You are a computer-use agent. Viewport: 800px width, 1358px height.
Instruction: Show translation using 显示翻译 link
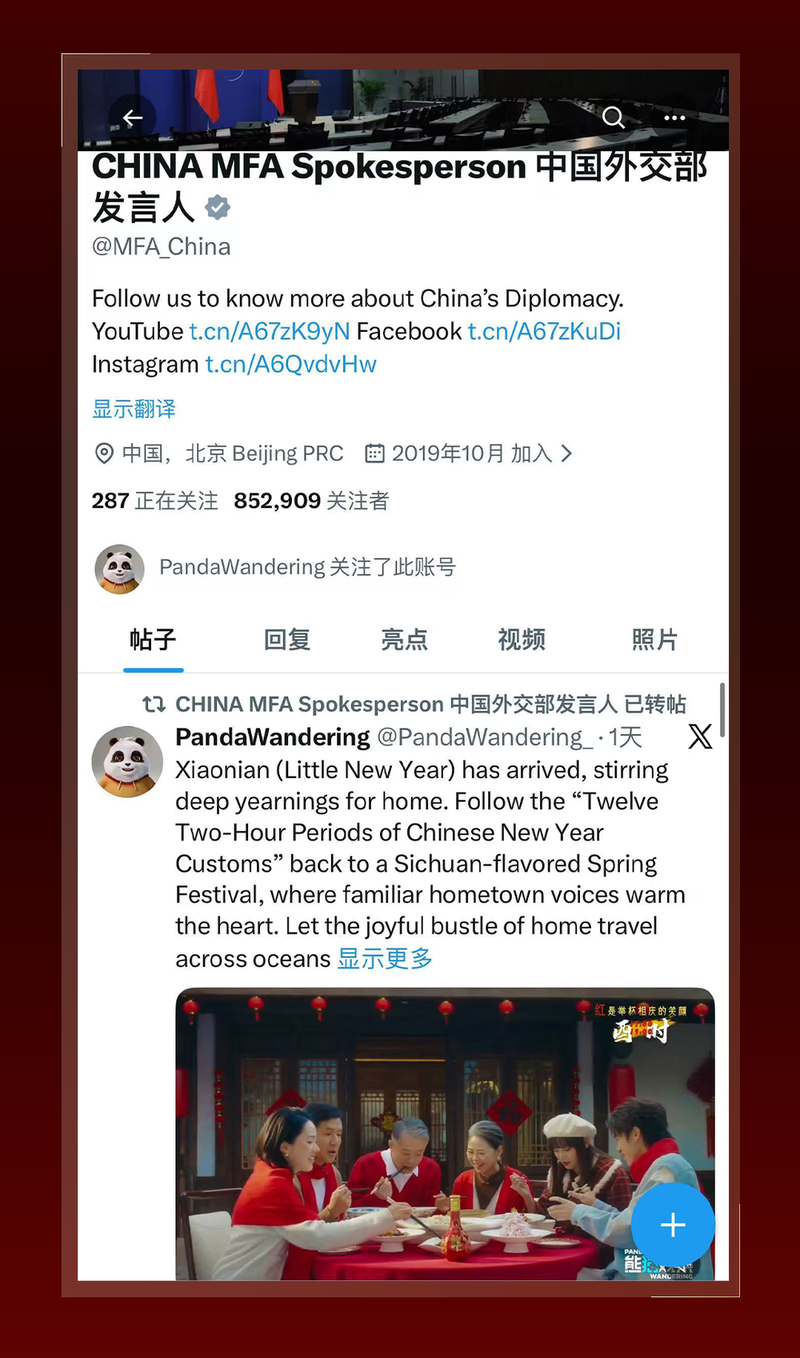tap(134, 408)
